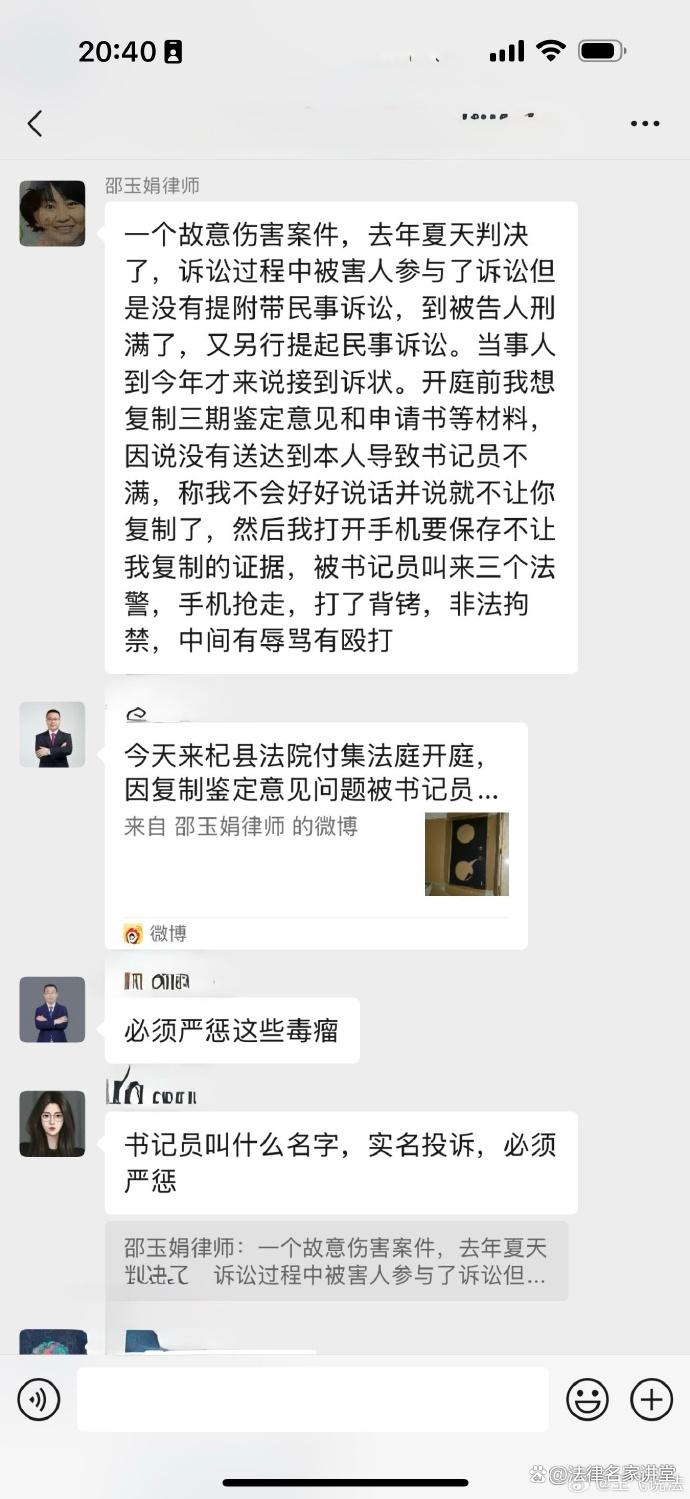Open the plus attachments menu
Screen dimensions: 690x1499
(651, 1399)
